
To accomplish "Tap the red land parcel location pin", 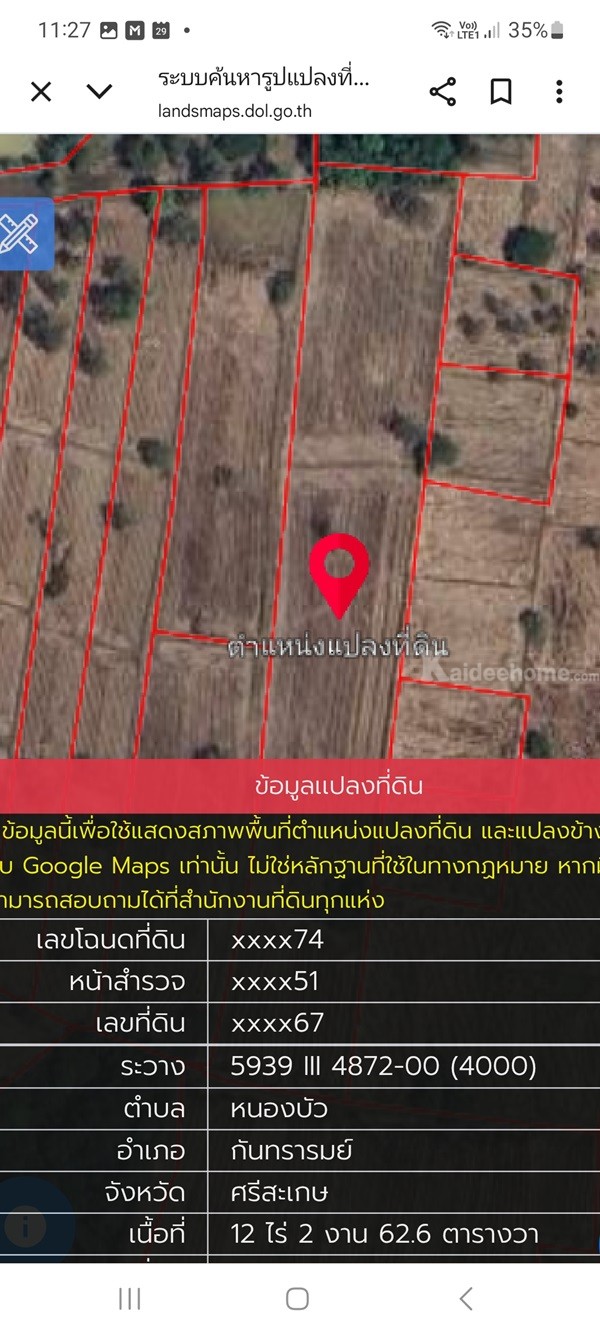I will pos(339,572).
